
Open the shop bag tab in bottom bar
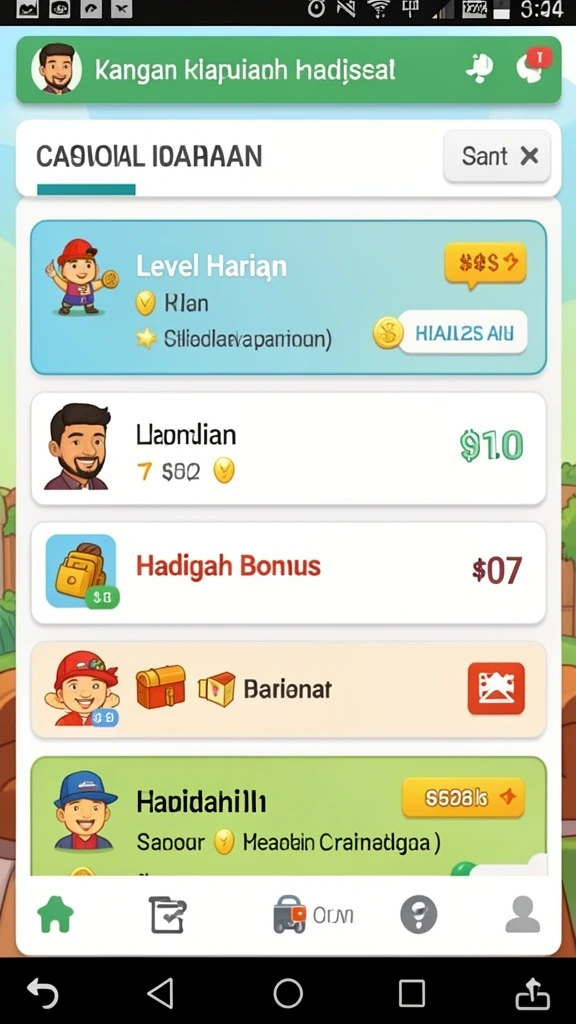click(x=313, y=914)
